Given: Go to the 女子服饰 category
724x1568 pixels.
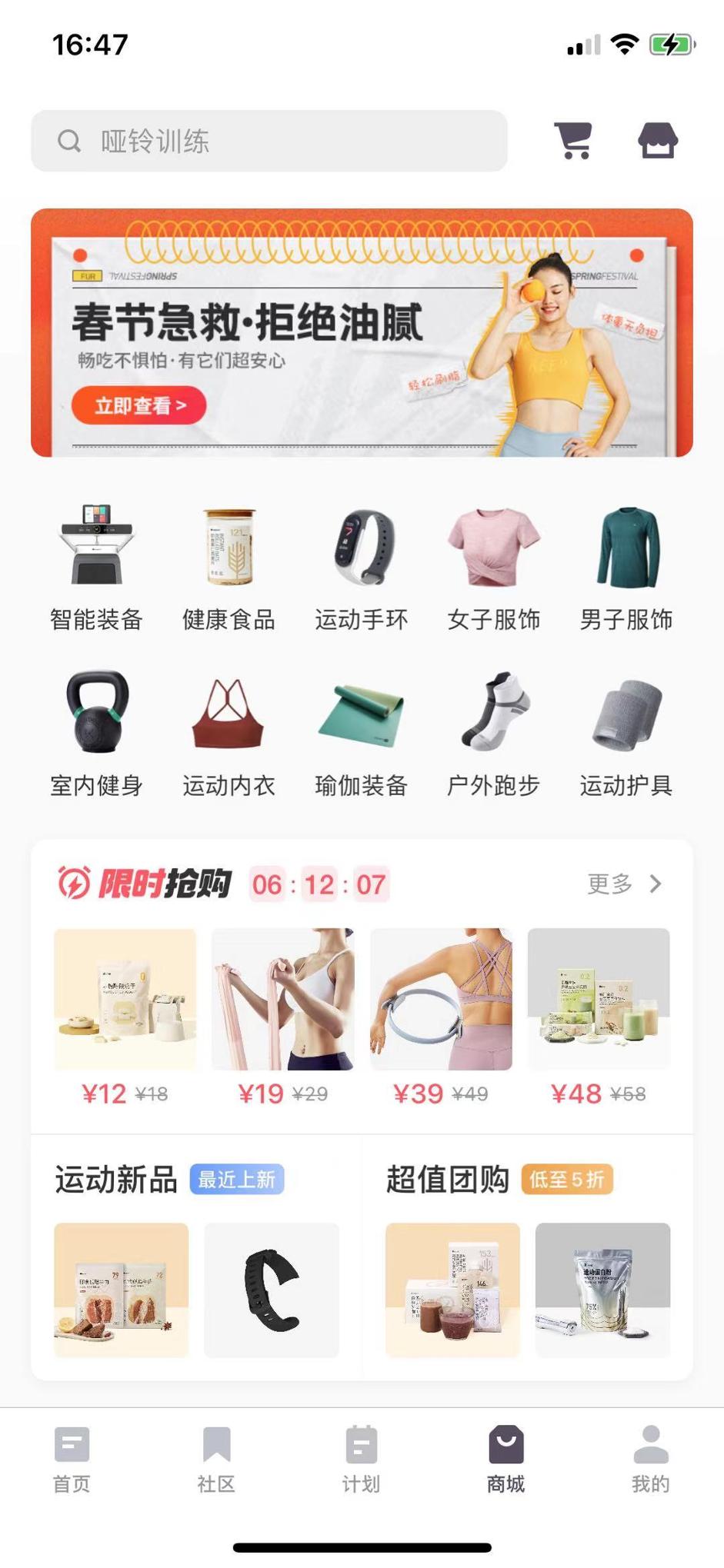Looking at the screenshot, I should (493, 568).
